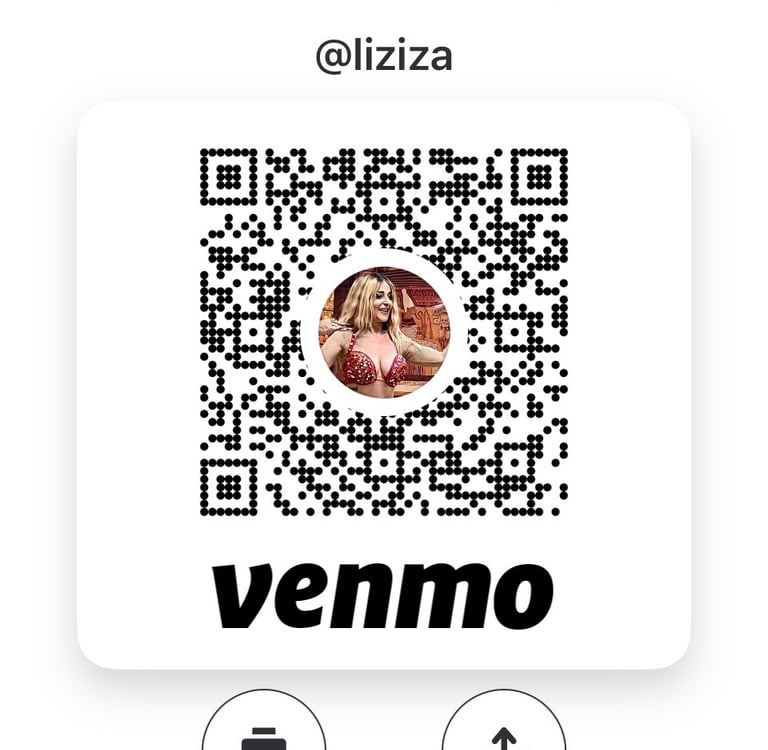Share the Venmo QR code
This screenshot has height=750, width=768.
[x=503, y=730]
